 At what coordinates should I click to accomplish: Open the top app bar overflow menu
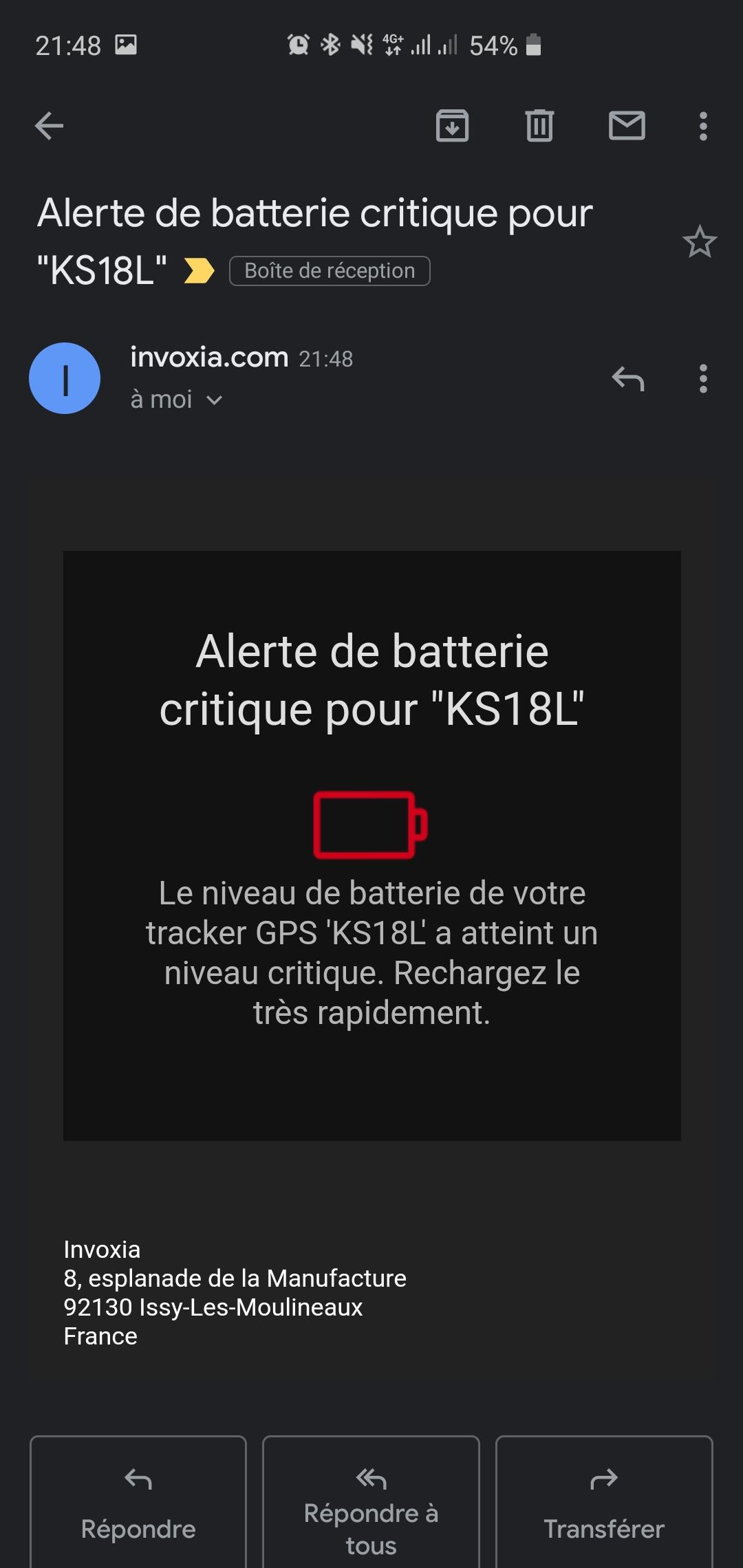702,127
